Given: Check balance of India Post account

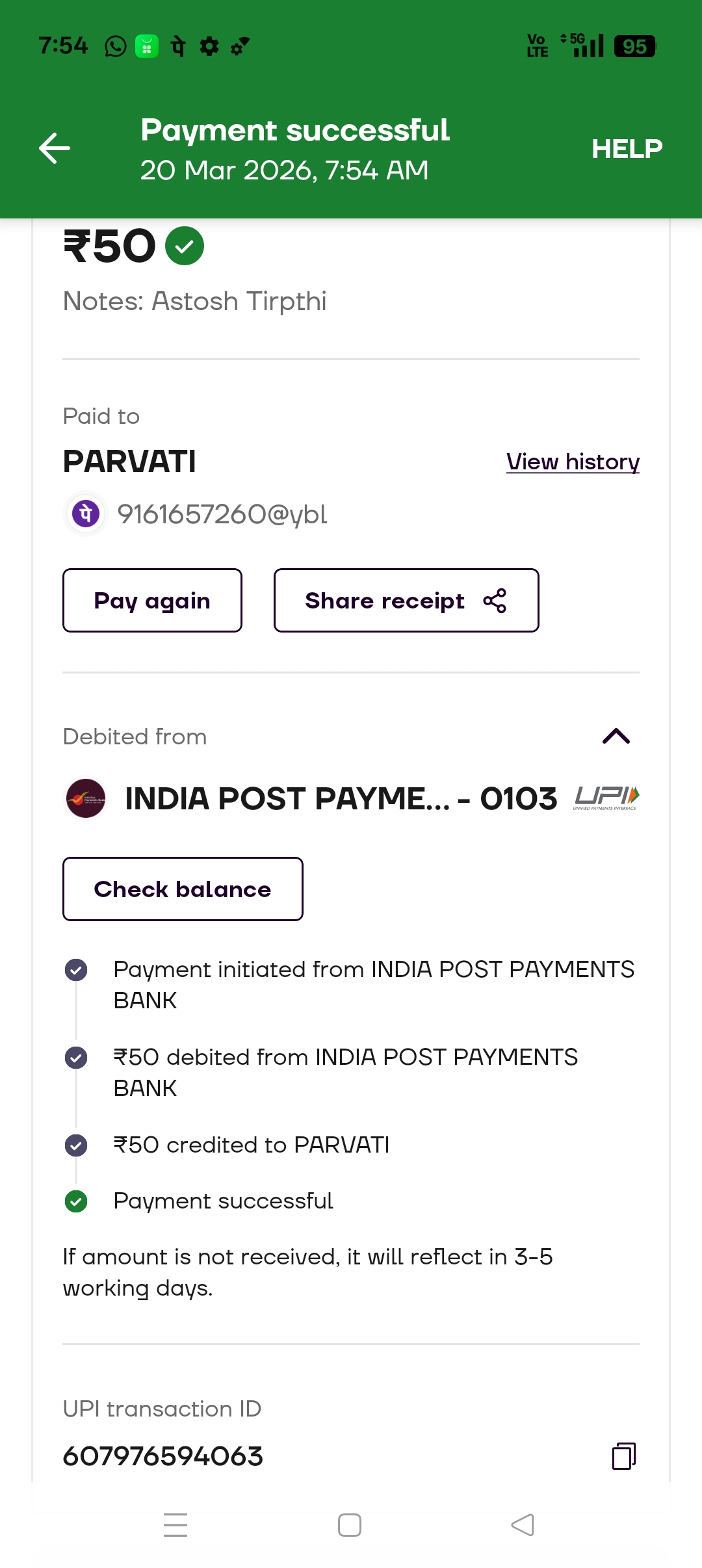Looking at the screenshot, I should click(183, 889).
